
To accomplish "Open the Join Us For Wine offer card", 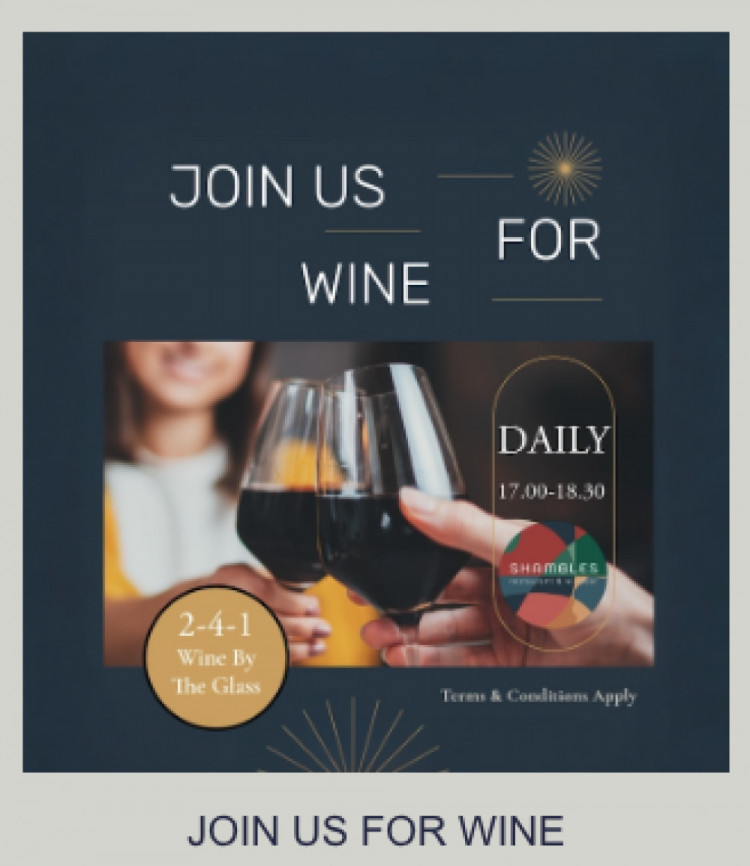I will coord(375,832).
